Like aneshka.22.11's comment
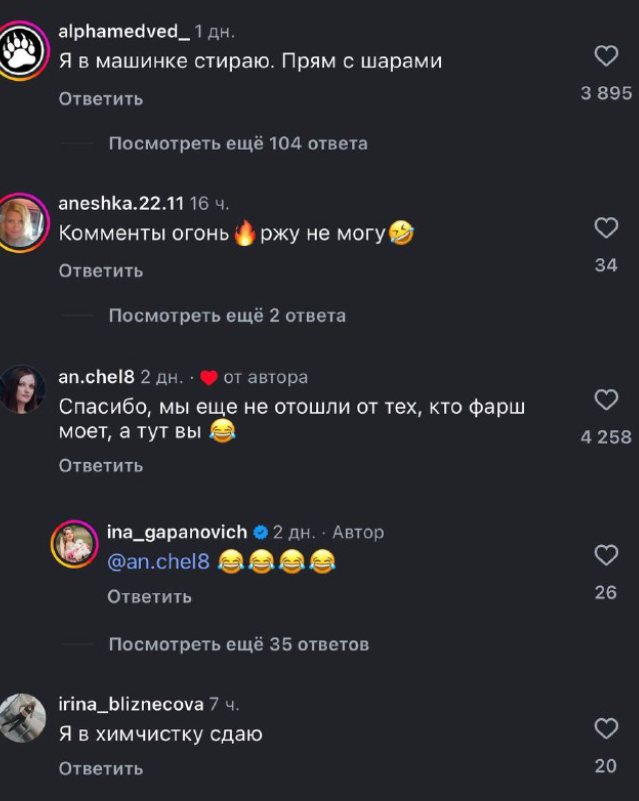Viewport: 639px width, 801px height. pyautogui.click(x=606, y=228)
